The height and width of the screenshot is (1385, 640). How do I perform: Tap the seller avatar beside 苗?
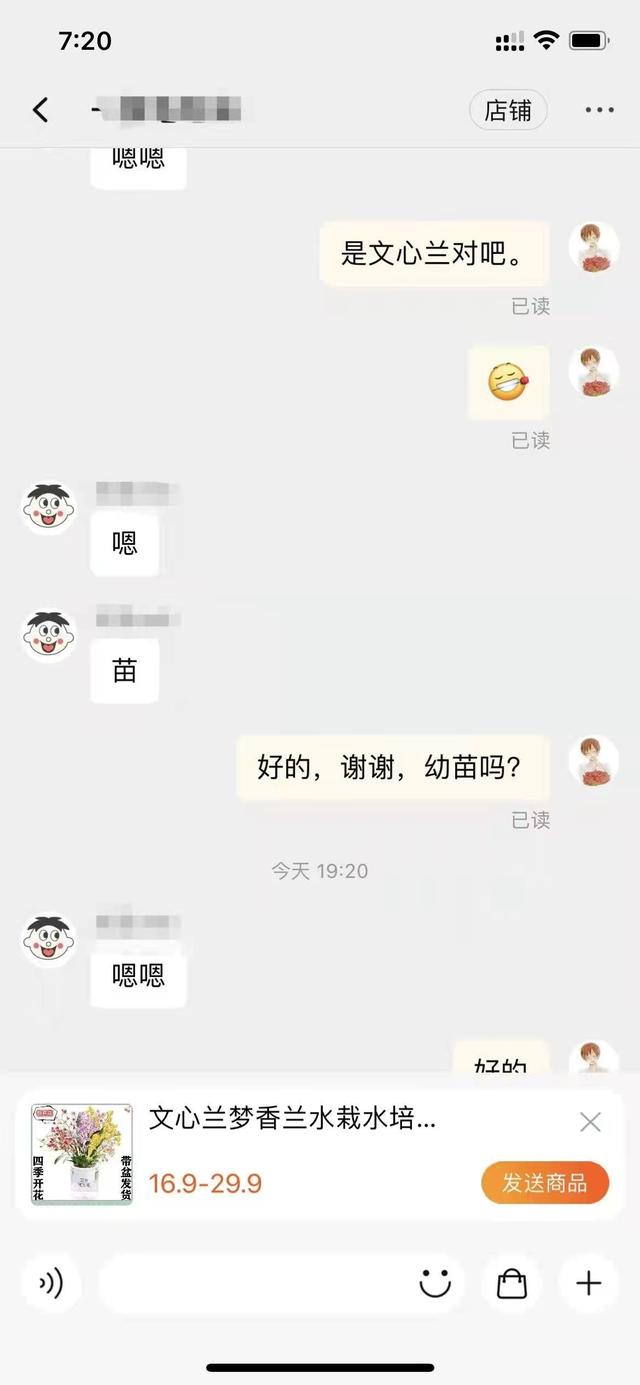click(49, 635)
